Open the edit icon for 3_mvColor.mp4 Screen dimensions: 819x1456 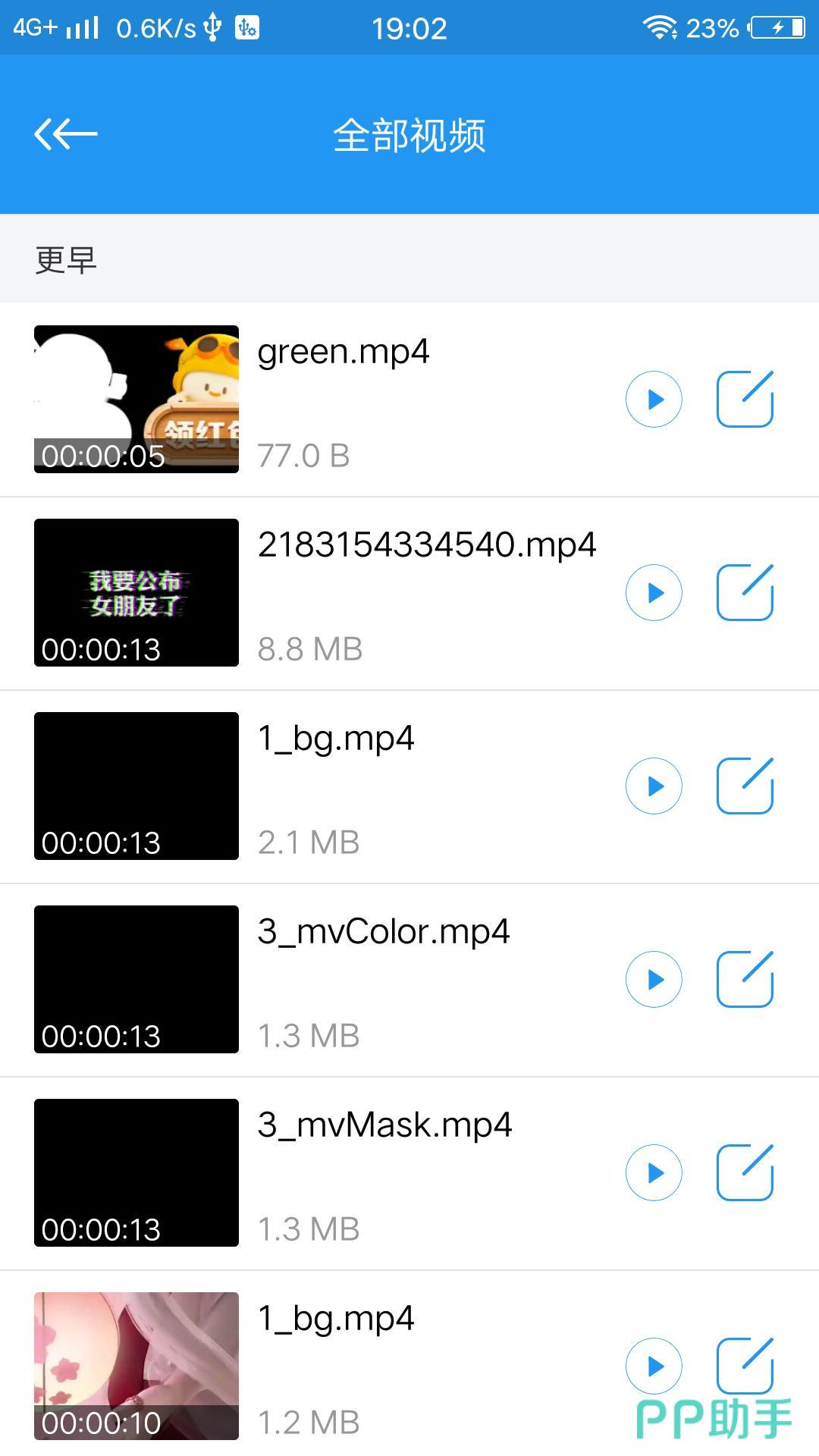[x=745, y=979]
